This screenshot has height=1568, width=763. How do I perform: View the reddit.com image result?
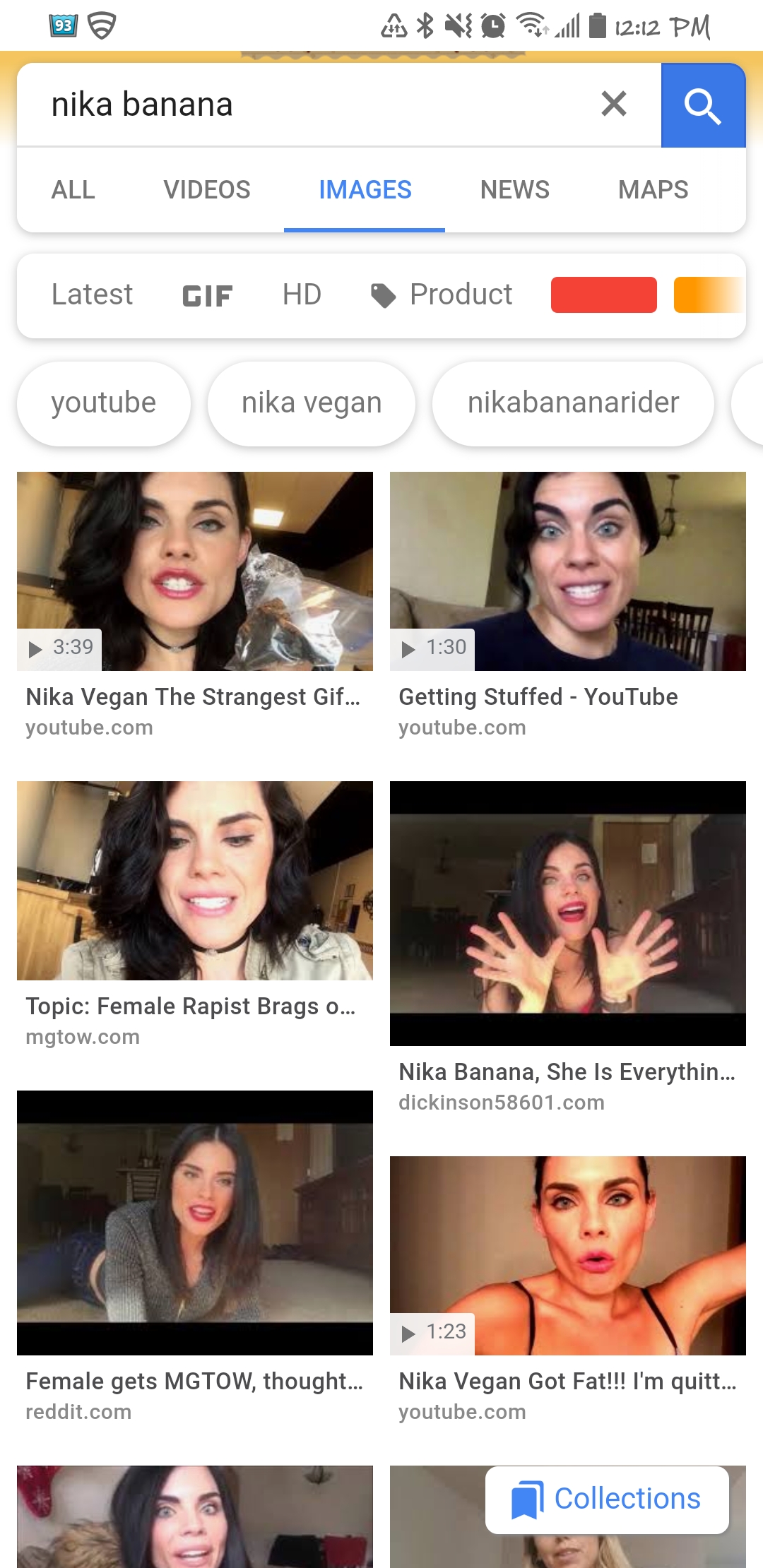(195, 1256)
